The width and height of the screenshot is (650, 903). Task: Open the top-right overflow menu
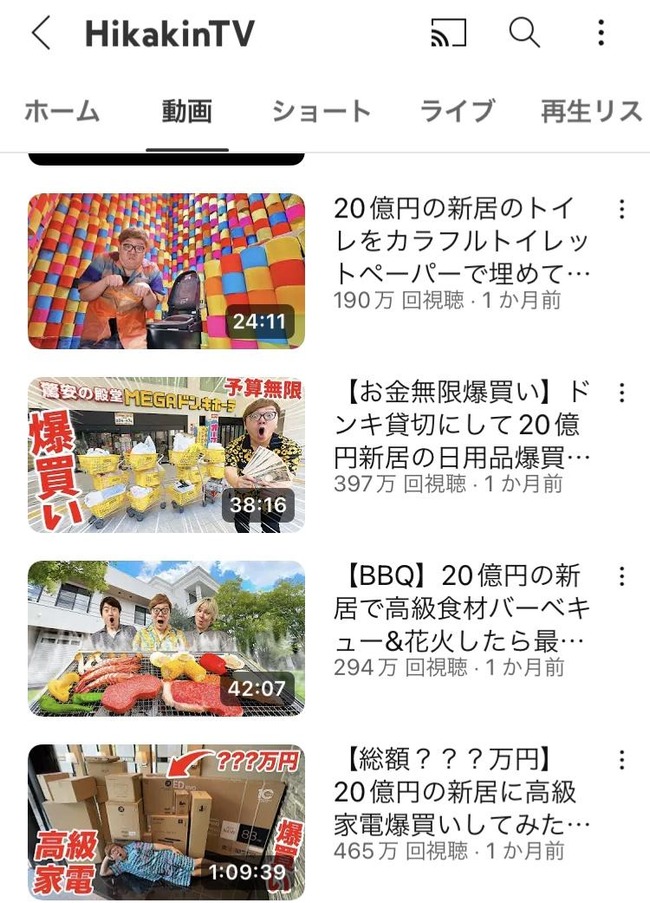point(600,34)
